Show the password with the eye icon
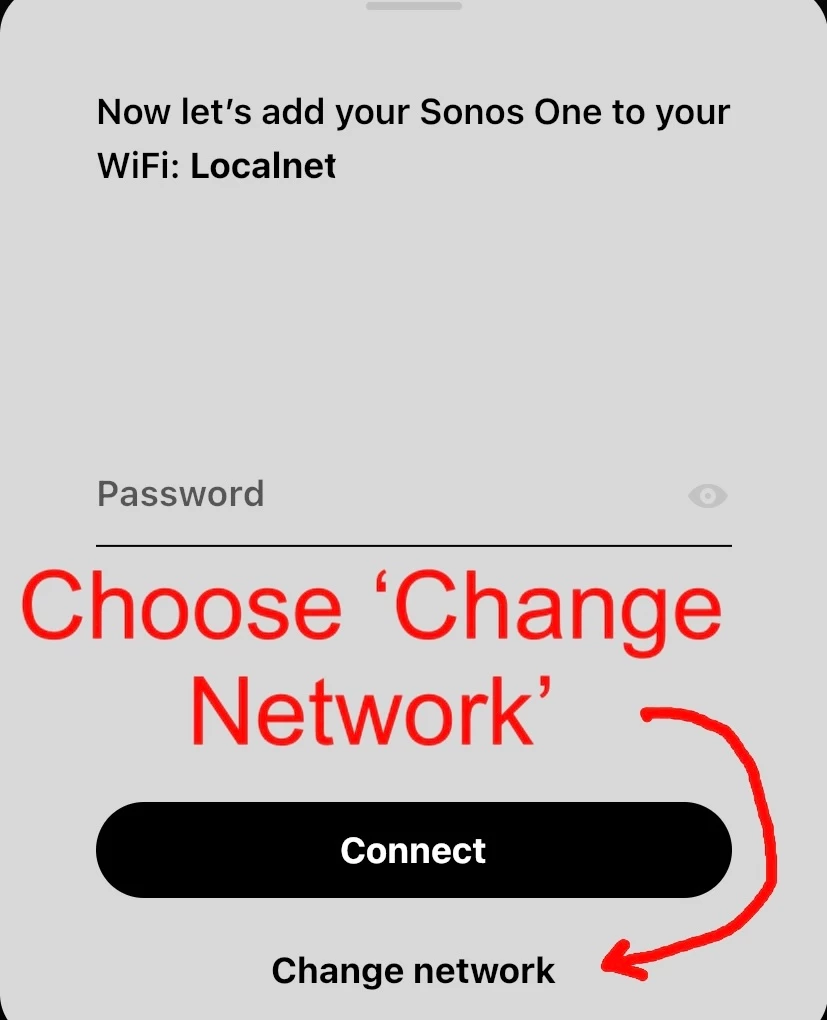 pos(708,496)
